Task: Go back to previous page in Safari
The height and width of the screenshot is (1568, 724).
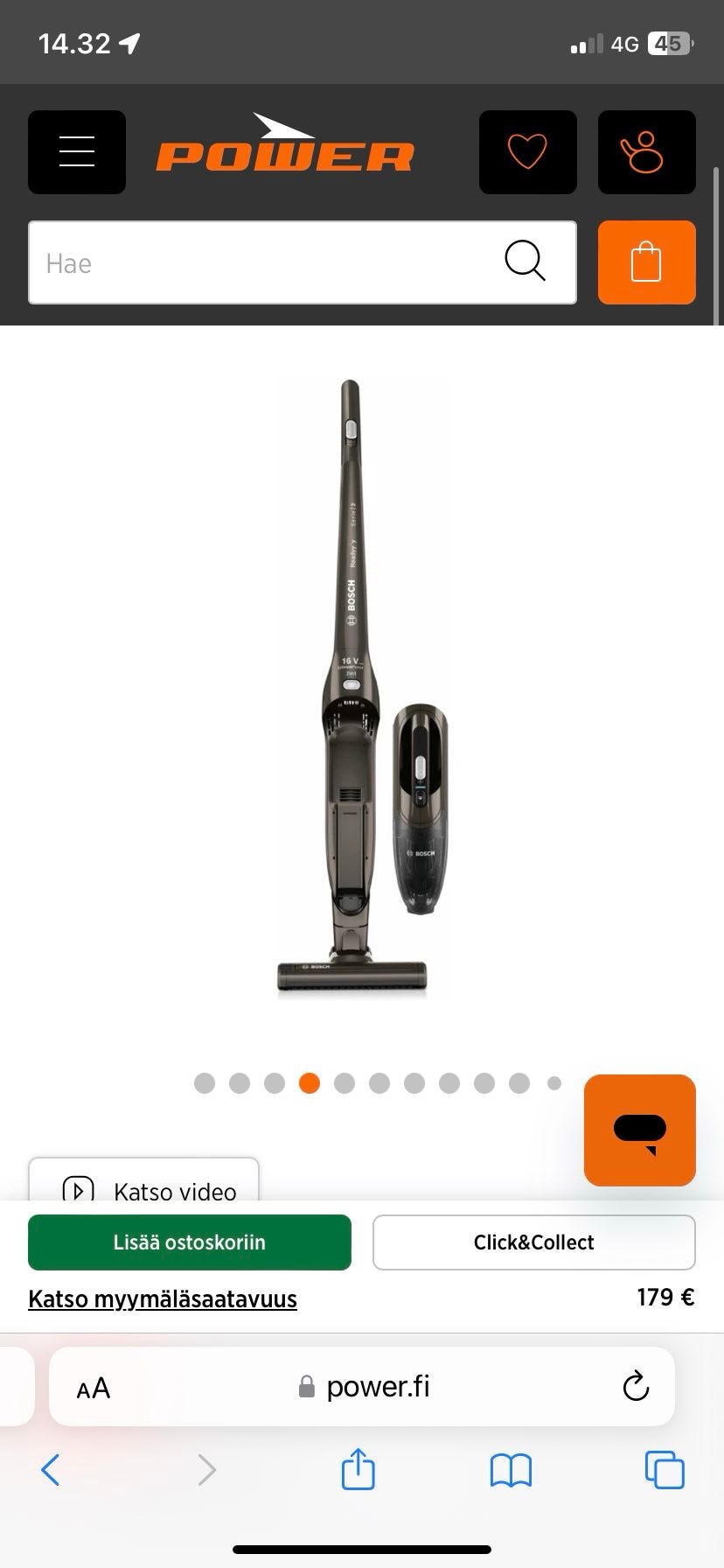Action: point(51,1470)
